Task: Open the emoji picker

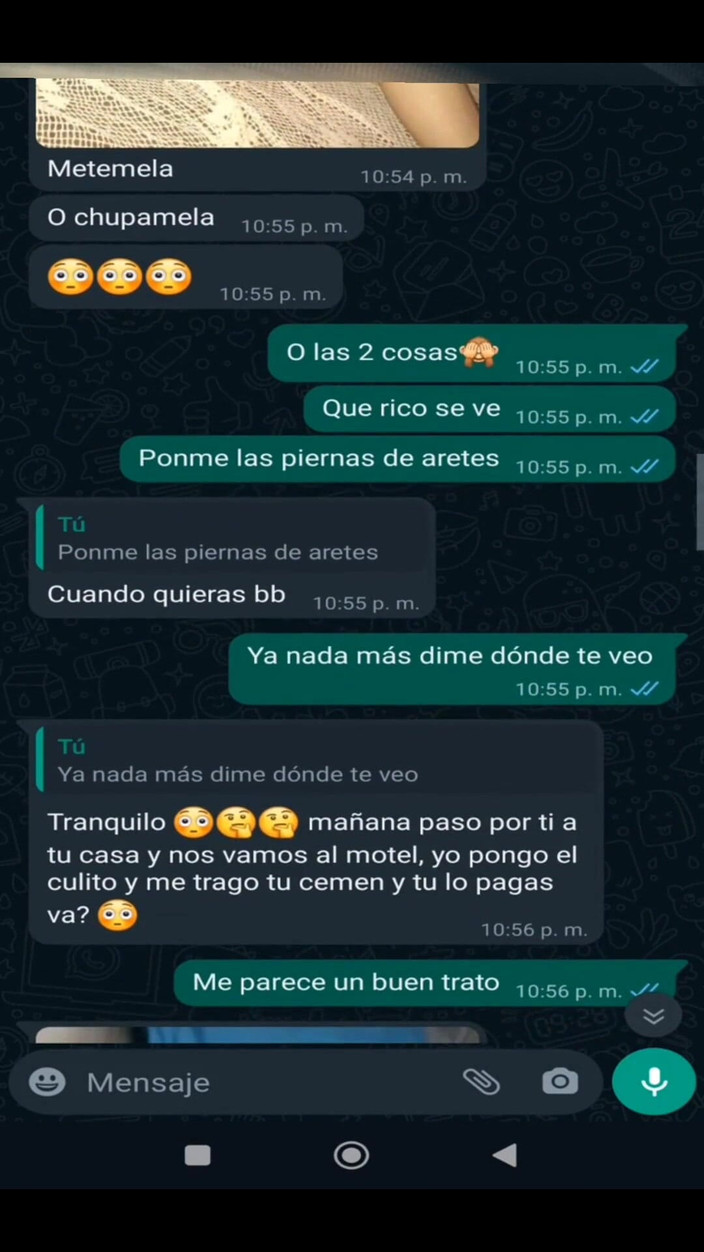Action: click(47, 1082)
